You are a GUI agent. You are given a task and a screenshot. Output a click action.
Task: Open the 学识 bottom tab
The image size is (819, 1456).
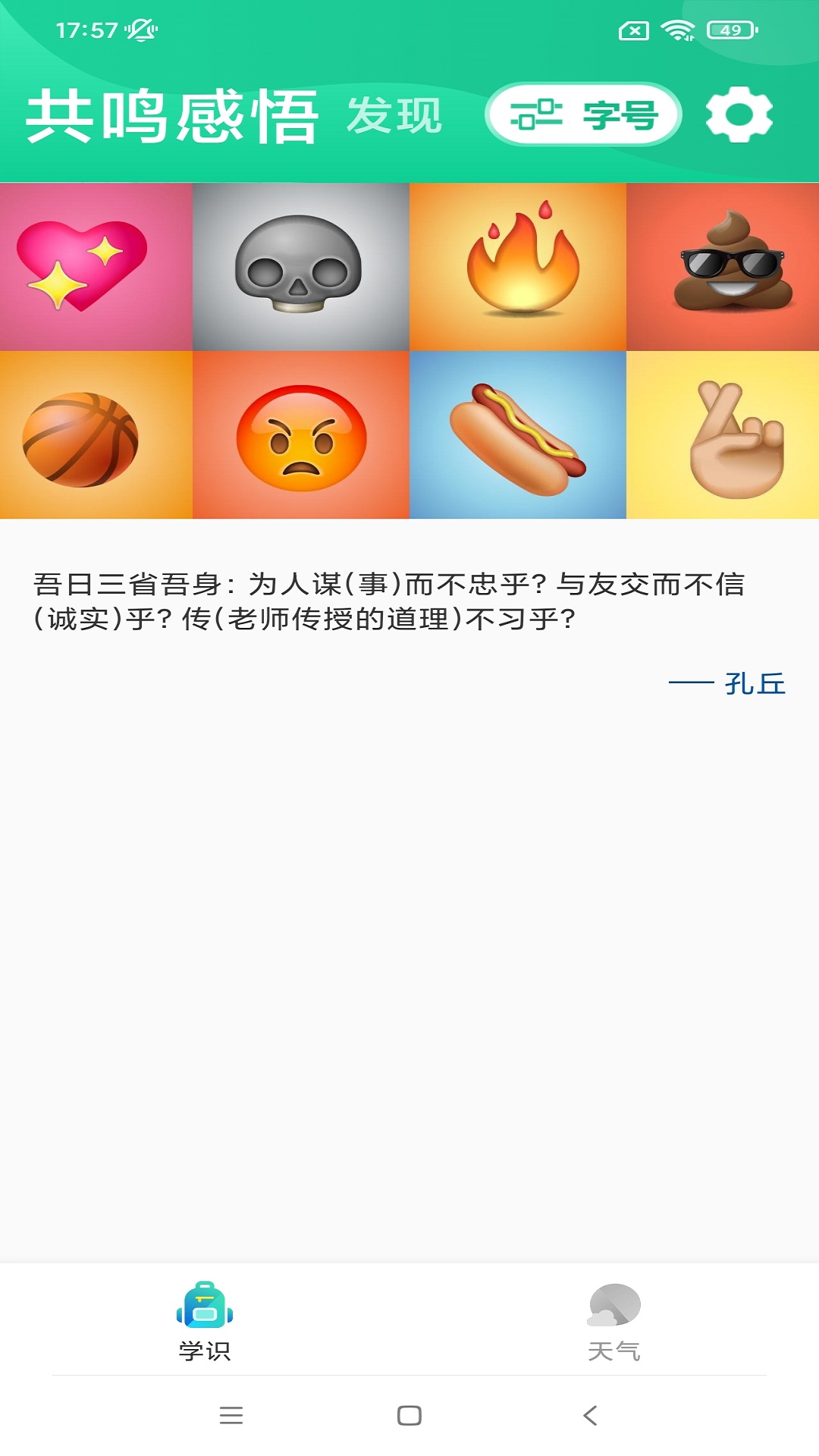click(205, 1321)
